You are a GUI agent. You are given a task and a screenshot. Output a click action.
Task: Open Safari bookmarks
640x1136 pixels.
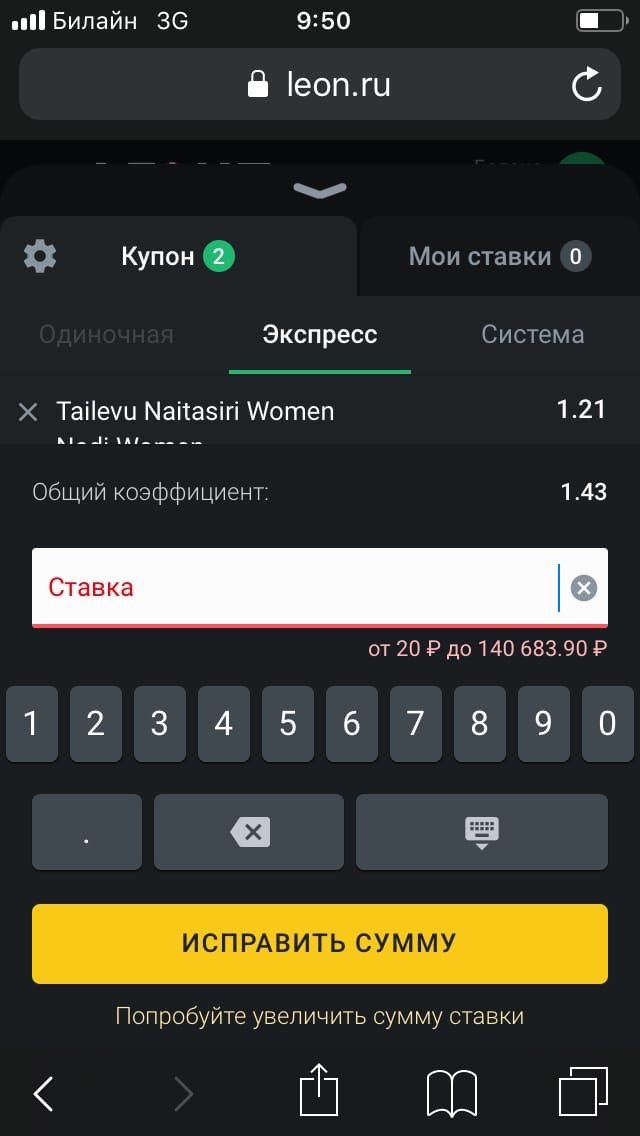tap(451, 1093)
